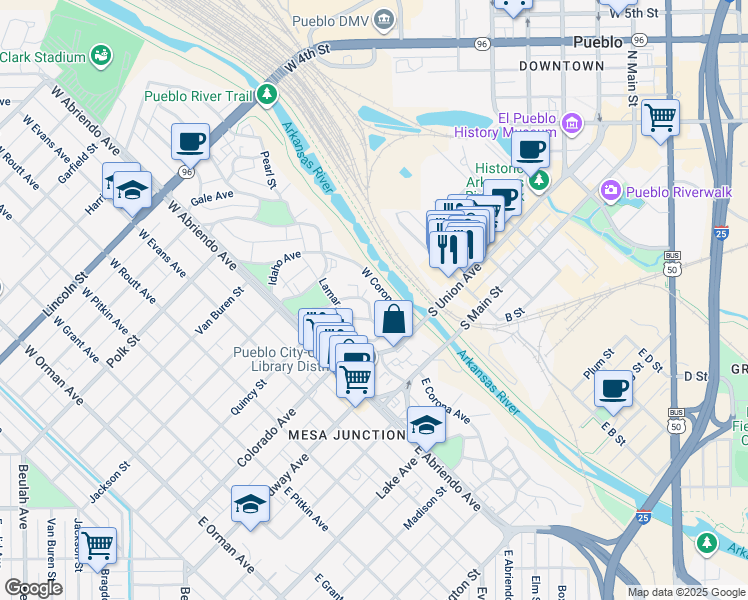Open the coffee cup marker near Plum St

[613, 388]
